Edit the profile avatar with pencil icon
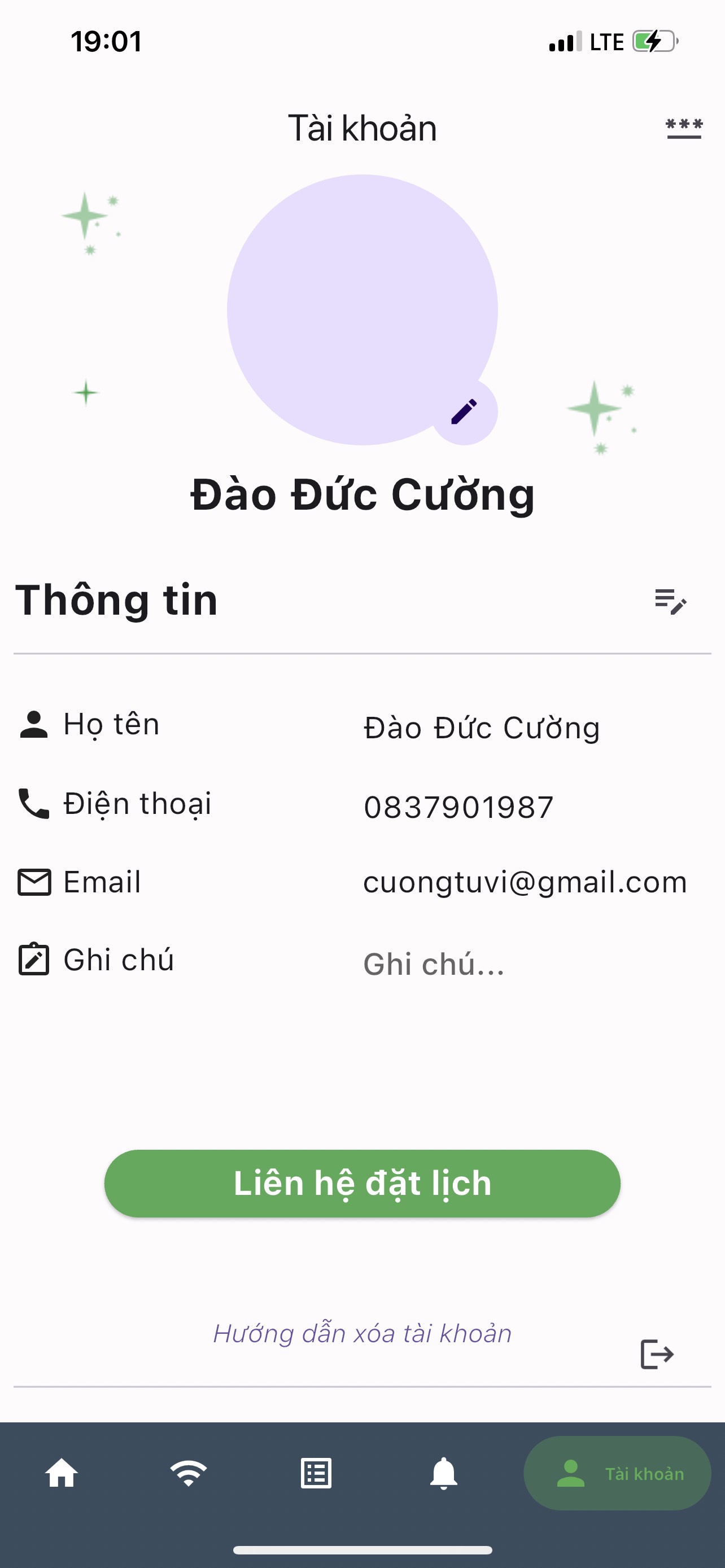 pyautogui.click(x=465, y=412)
